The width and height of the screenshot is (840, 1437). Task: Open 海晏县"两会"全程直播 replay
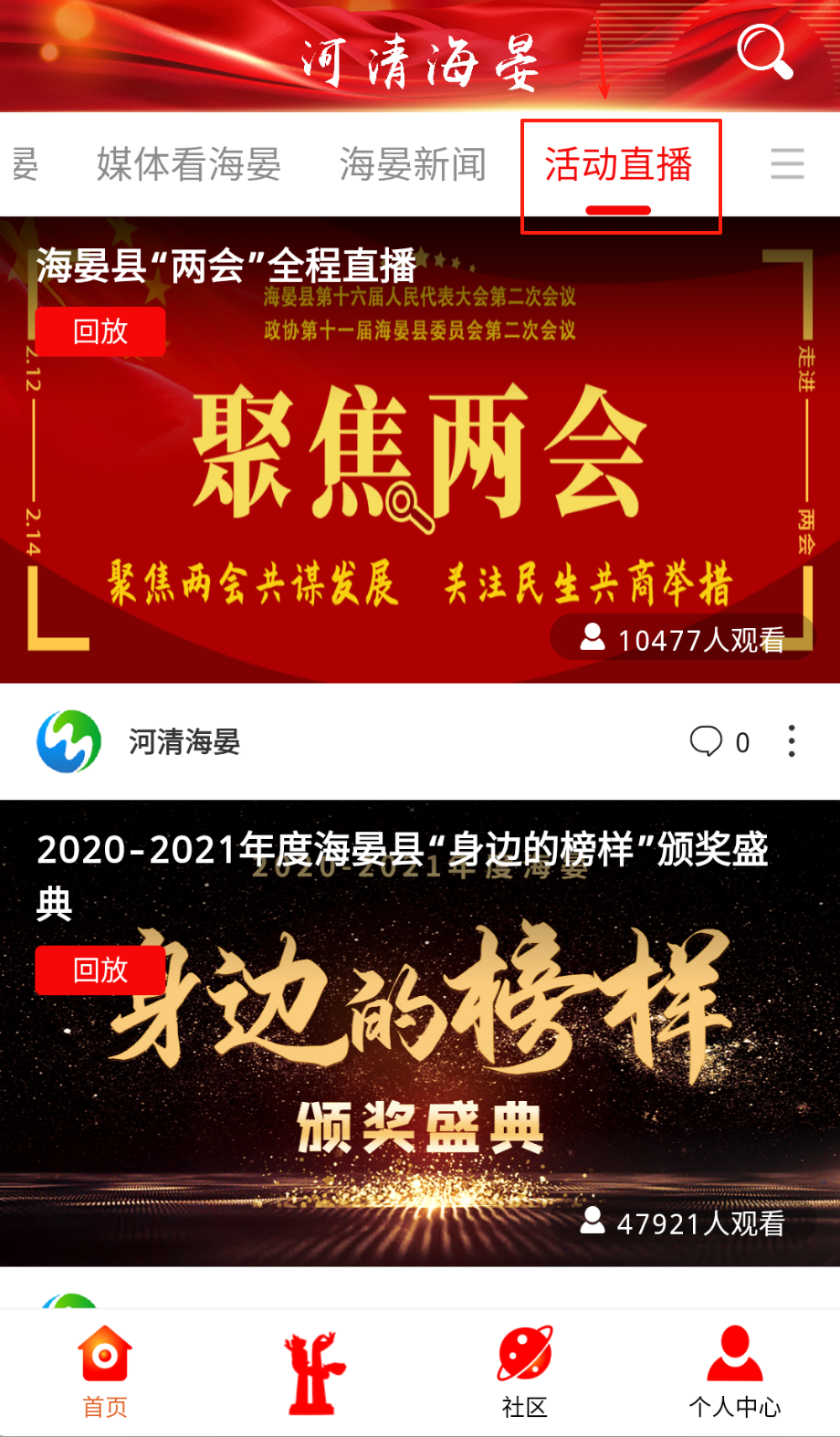420,449
